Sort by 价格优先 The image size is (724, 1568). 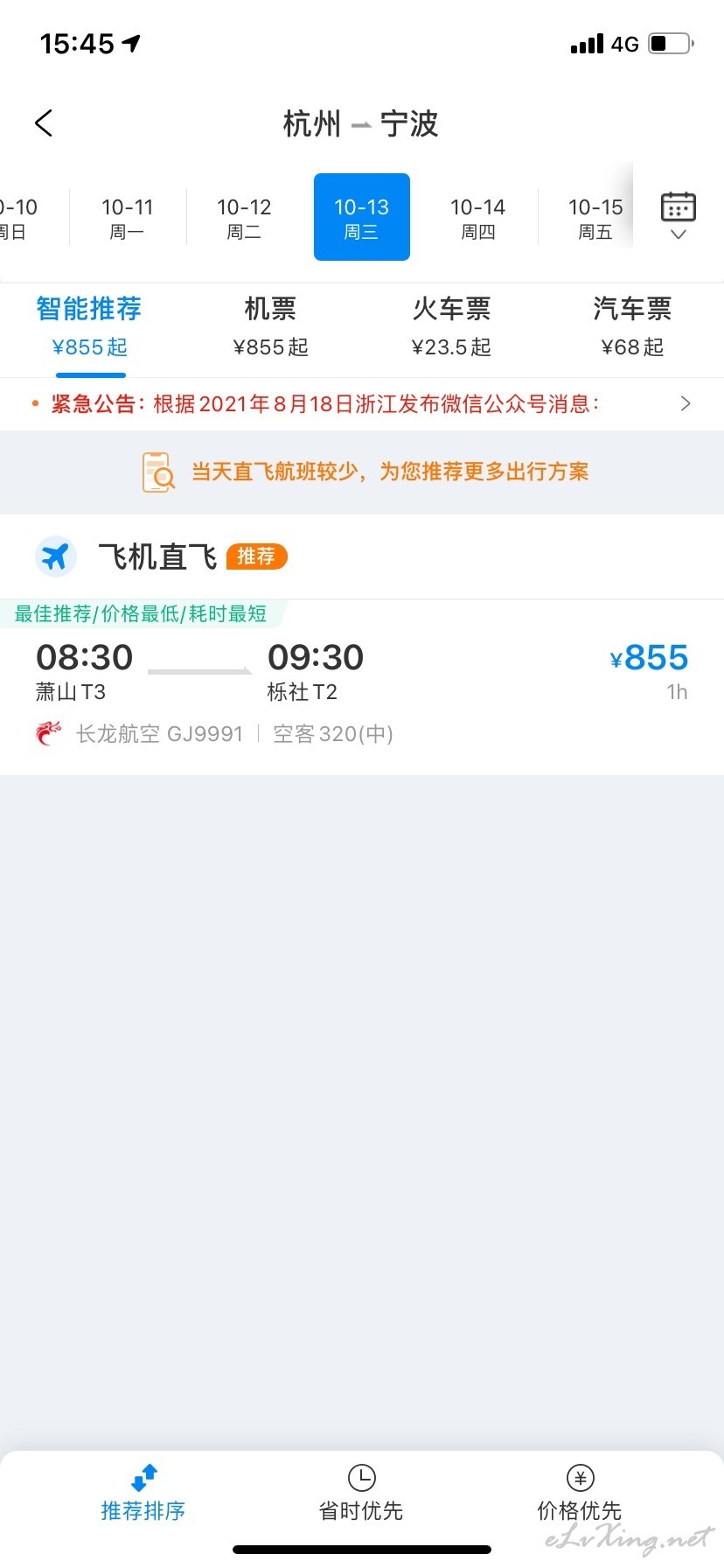(580, 1494)
